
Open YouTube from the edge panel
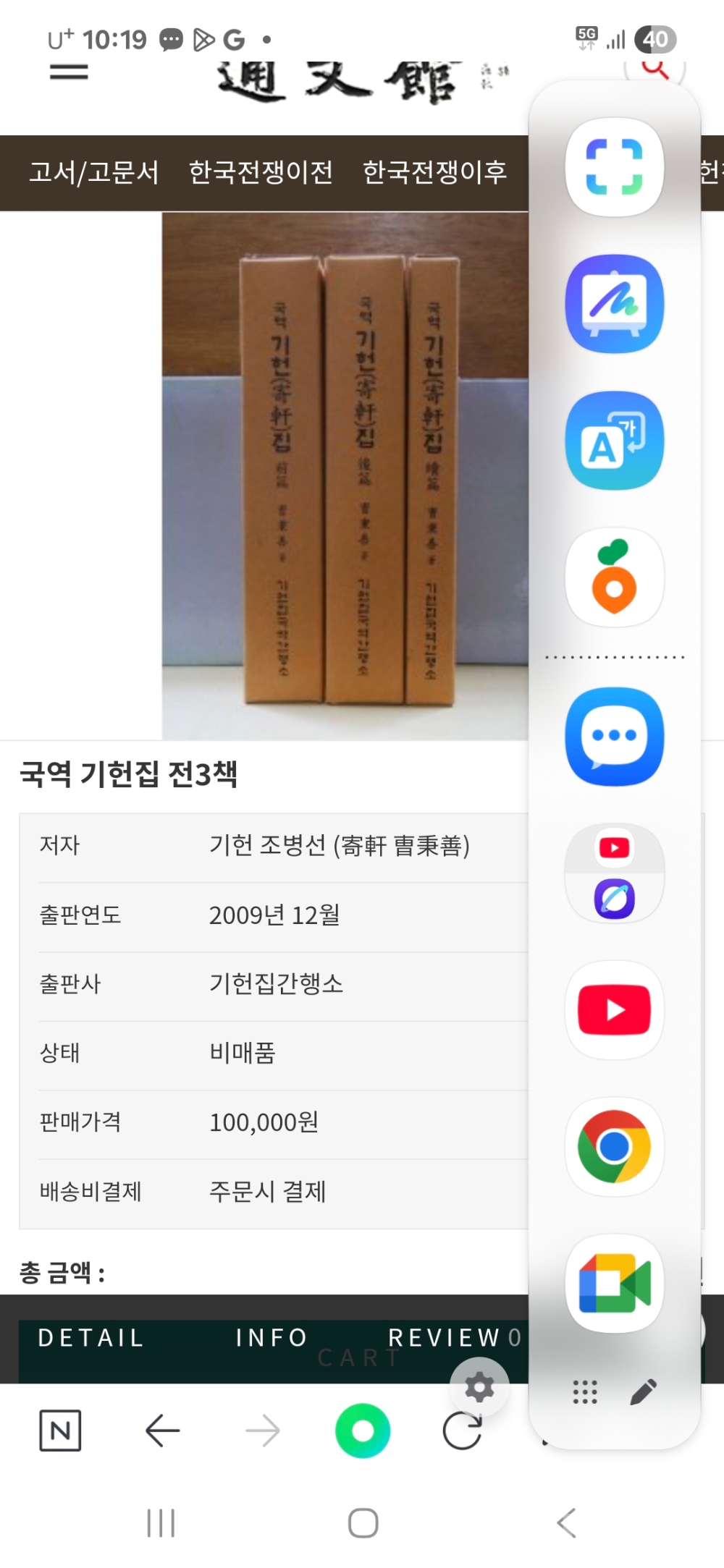(x=614, y=1010)
